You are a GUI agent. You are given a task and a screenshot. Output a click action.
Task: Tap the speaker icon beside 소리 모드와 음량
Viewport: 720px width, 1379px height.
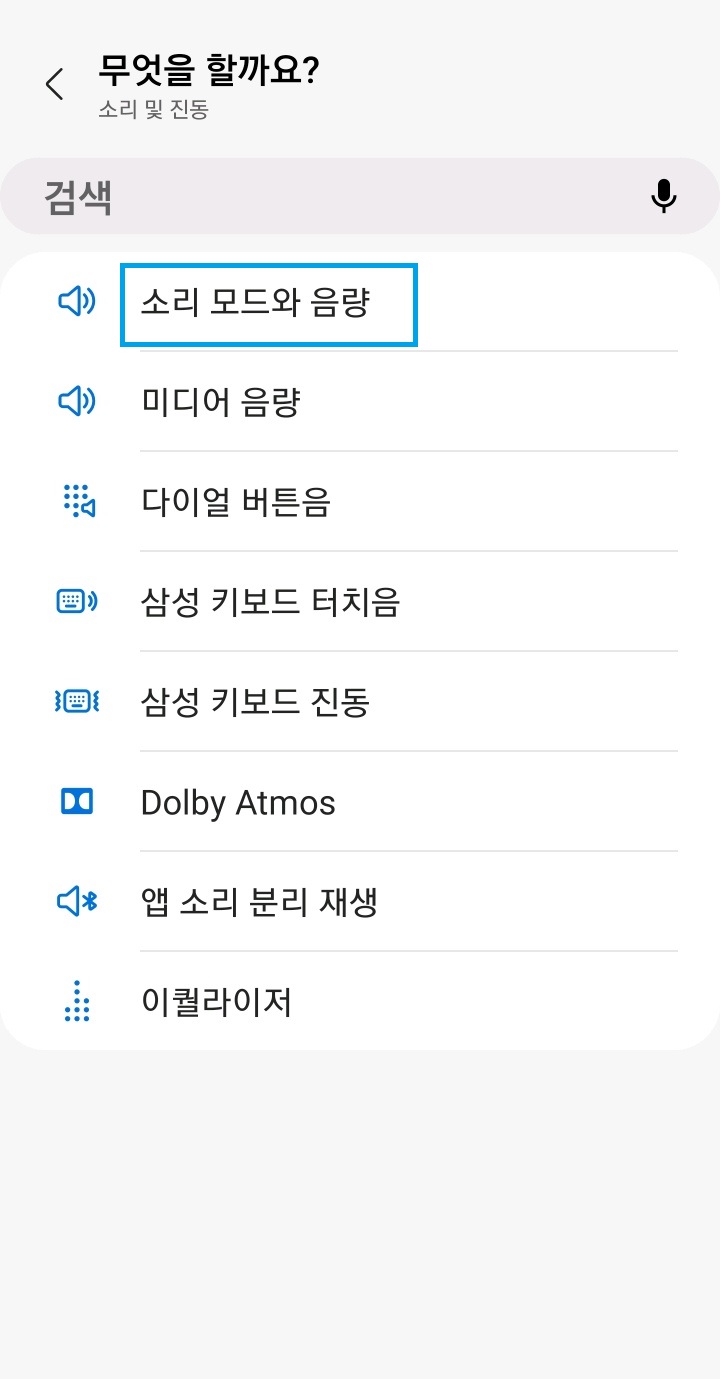tap(77, 302)
